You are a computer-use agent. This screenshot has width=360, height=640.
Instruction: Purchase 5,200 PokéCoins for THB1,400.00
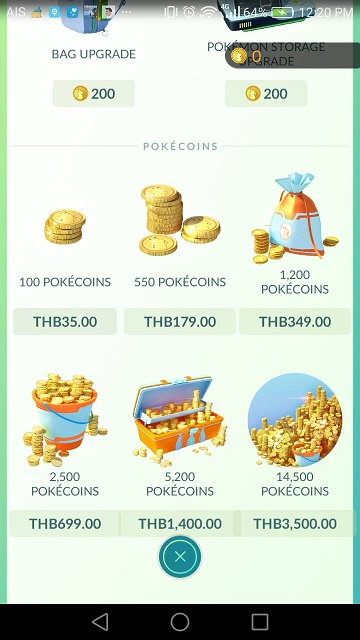coord(180,524)
